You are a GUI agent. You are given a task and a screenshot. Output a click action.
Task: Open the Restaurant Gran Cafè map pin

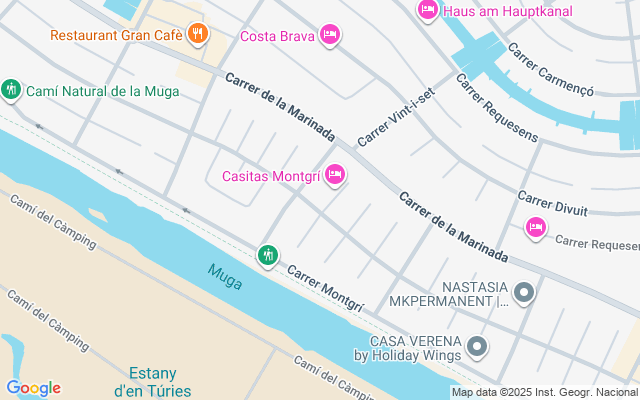tap(198, 34)
